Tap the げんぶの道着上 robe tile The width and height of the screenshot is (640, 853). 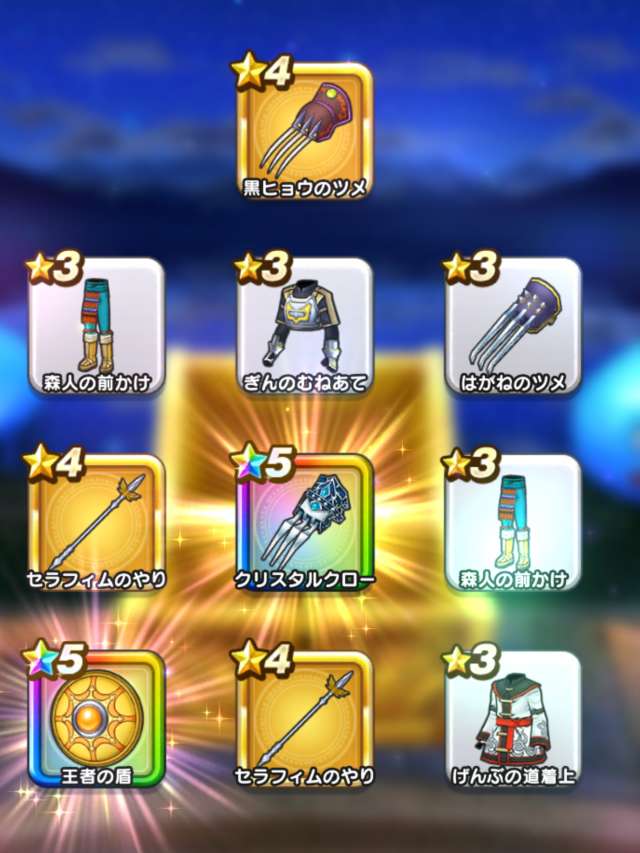(513, 718)
